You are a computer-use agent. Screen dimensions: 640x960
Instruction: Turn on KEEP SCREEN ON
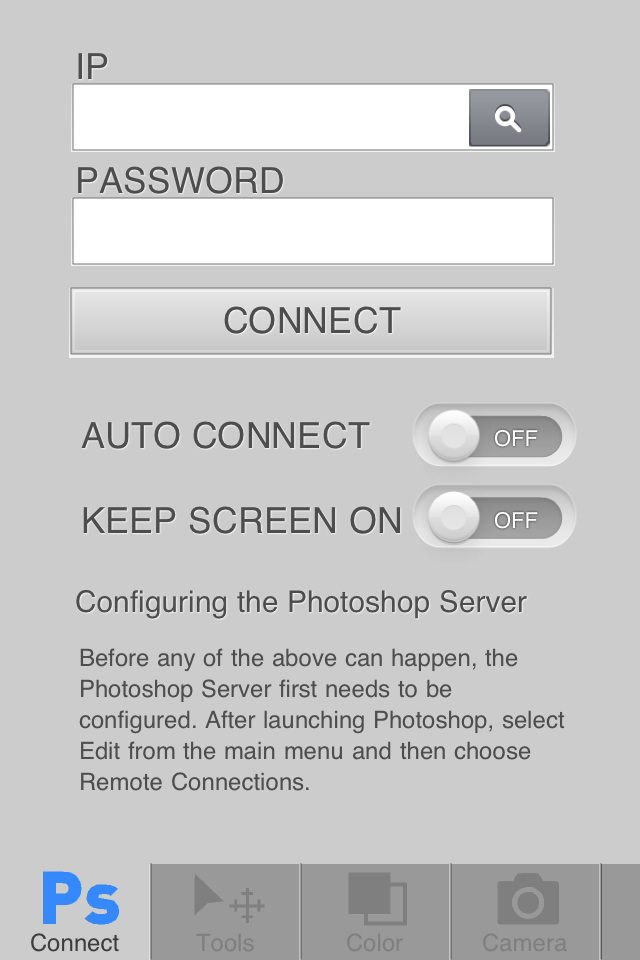point(494,519)
